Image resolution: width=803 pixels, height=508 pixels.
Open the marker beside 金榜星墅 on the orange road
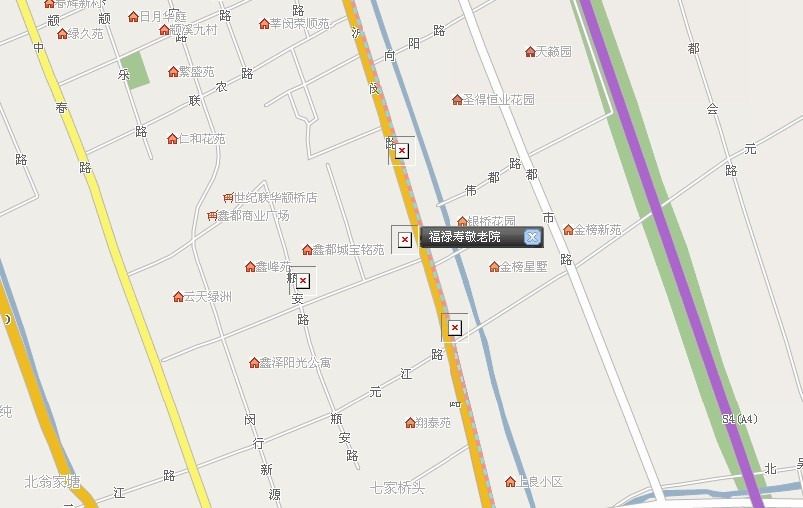[455, 327]
